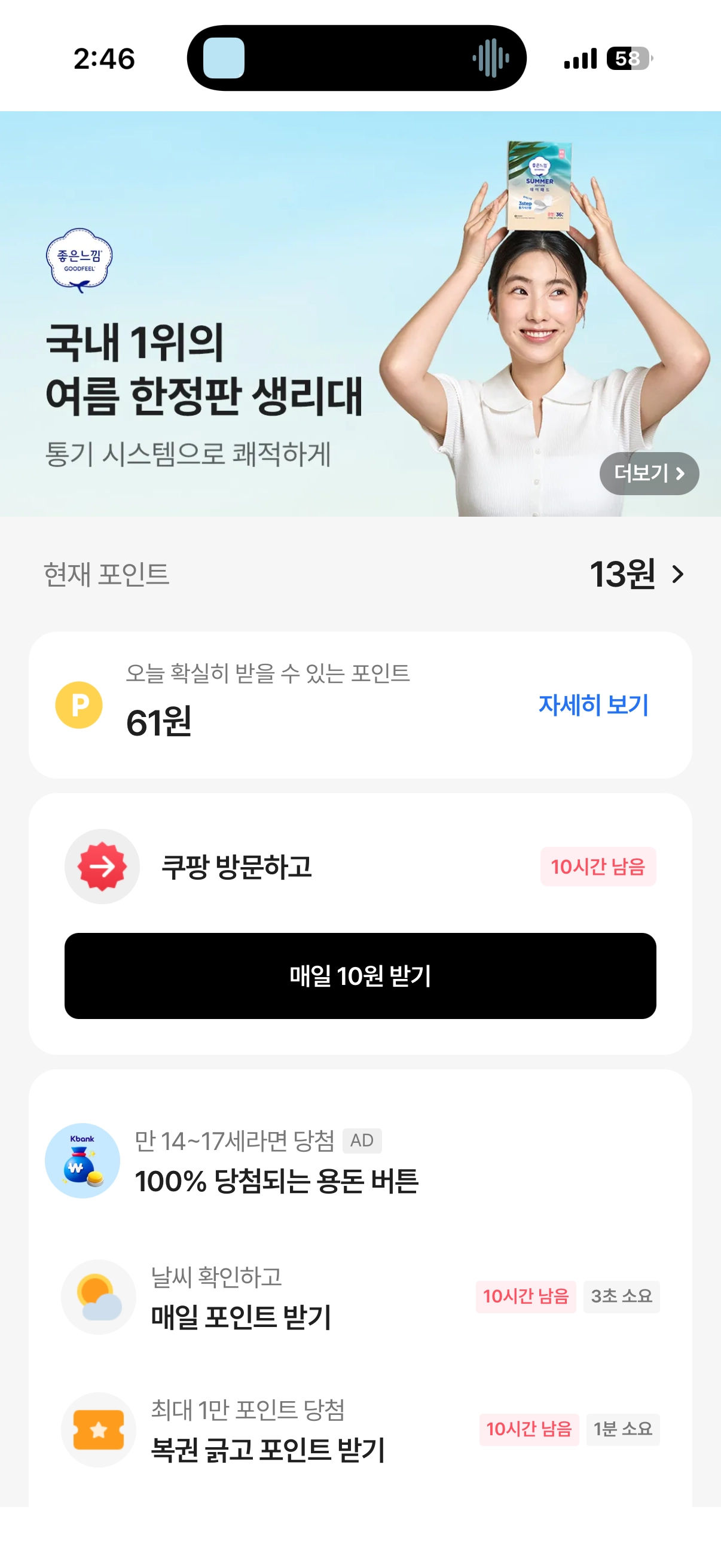Open the Kbank 100% 당첨되는 용돈 버튼 ad

pos(277,1161)
